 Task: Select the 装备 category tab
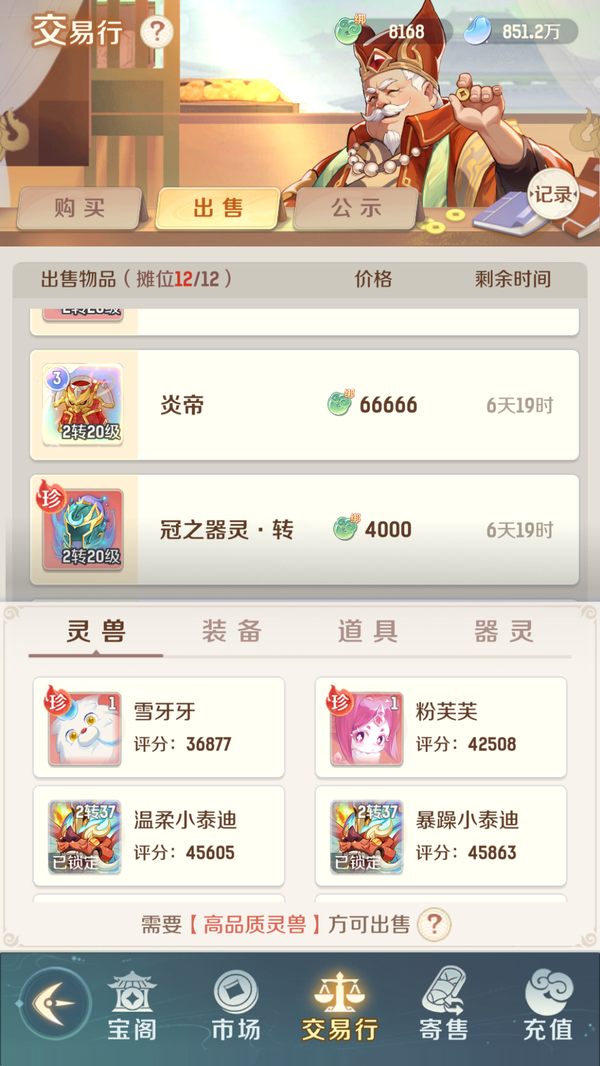(232, 631)
